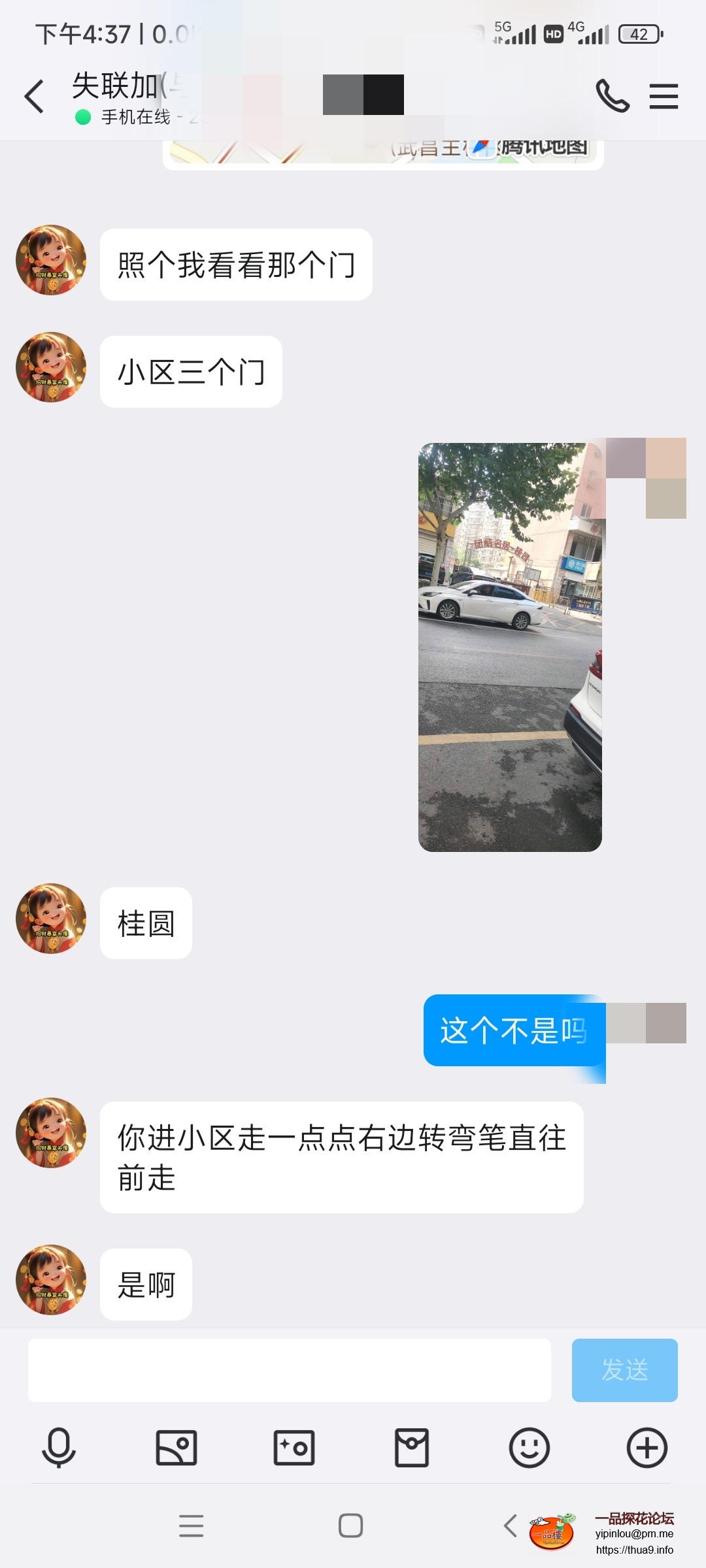
Task: Tap the message input field
Action: point(289,1370)
